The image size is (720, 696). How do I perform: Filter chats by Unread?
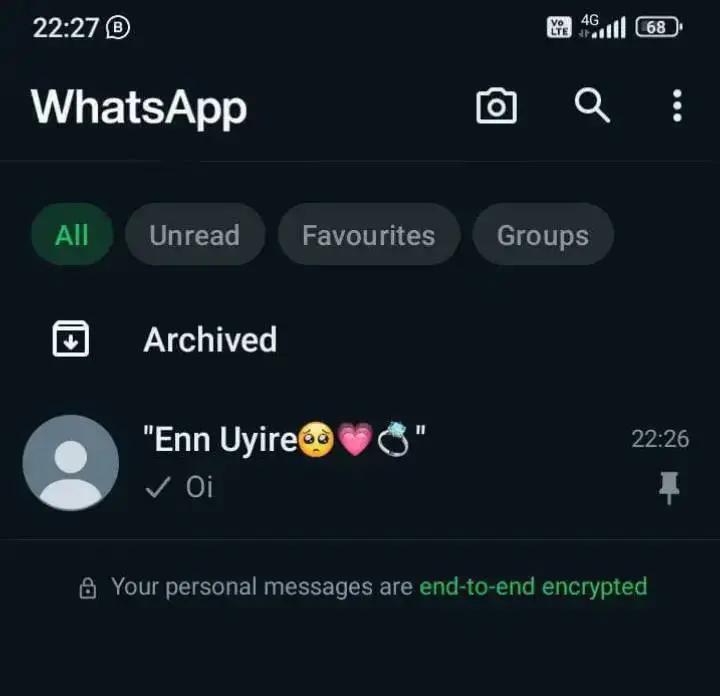[195, 235]
